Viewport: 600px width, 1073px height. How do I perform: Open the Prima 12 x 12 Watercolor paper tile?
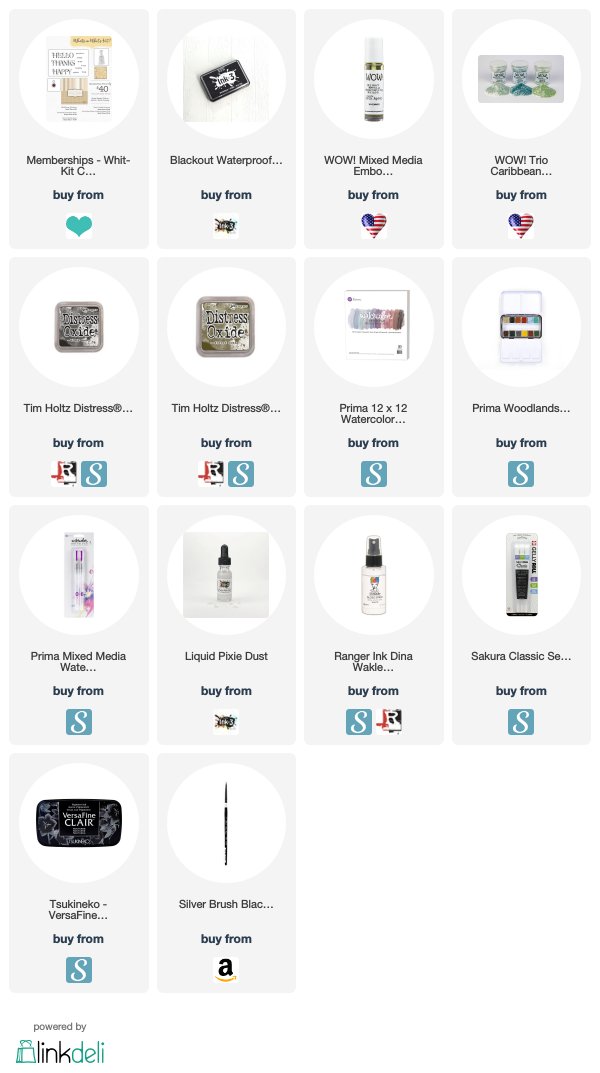coord(374,326)
